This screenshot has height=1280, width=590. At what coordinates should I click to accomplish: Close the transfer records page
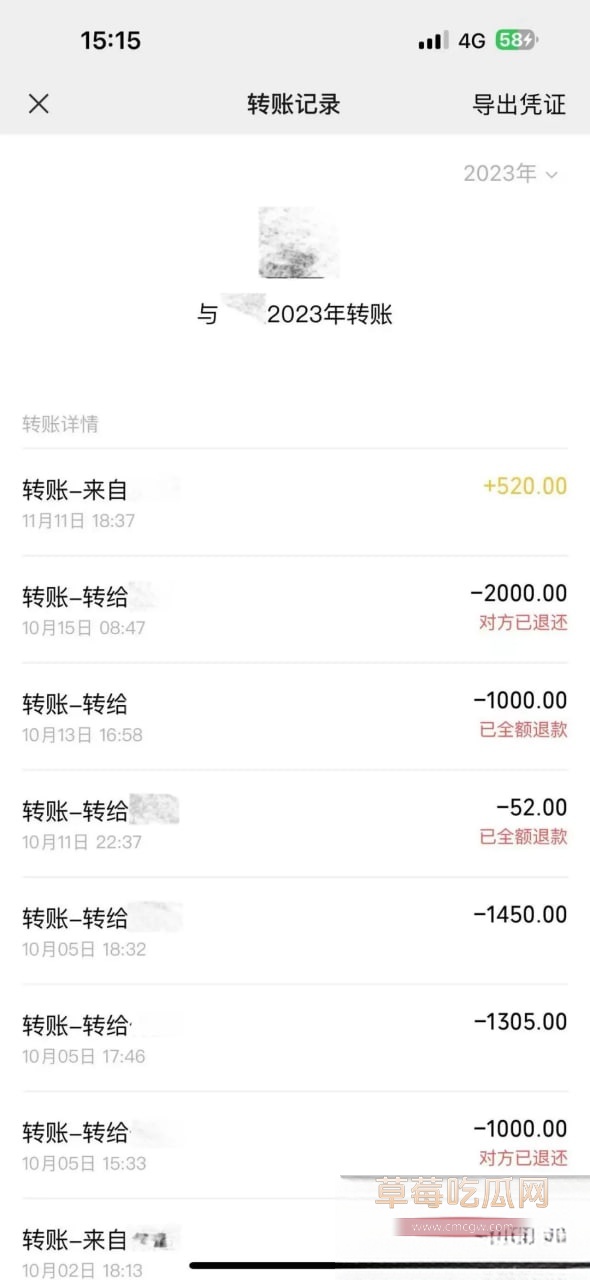[x=39, y=104]
